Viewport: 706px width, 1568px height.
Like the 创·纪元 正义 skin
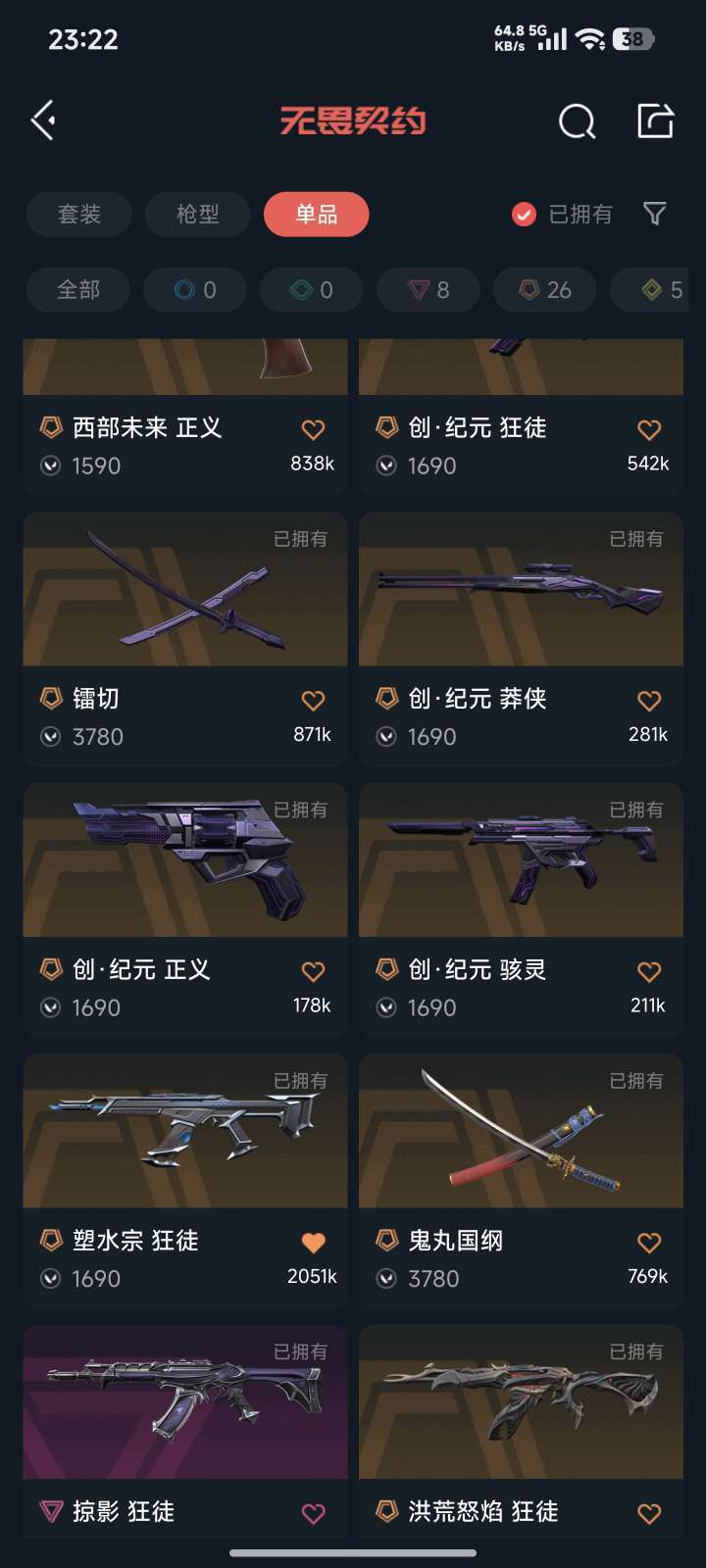point(313,971)
